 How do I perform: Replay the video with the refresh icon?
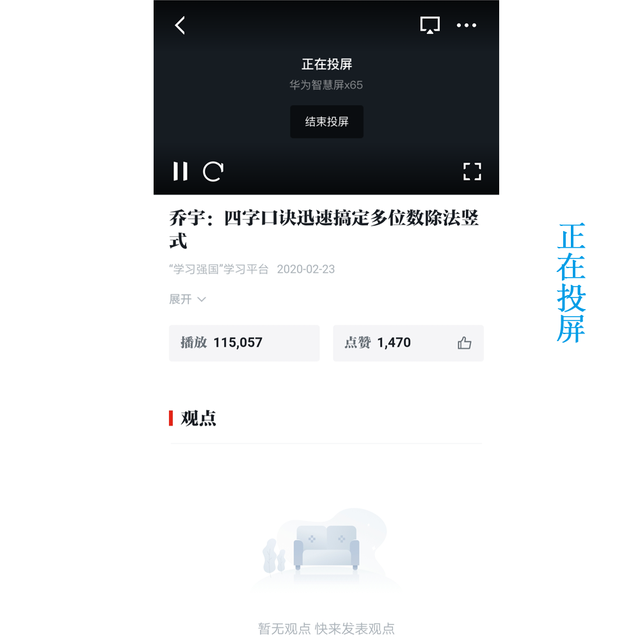[213, 172]
